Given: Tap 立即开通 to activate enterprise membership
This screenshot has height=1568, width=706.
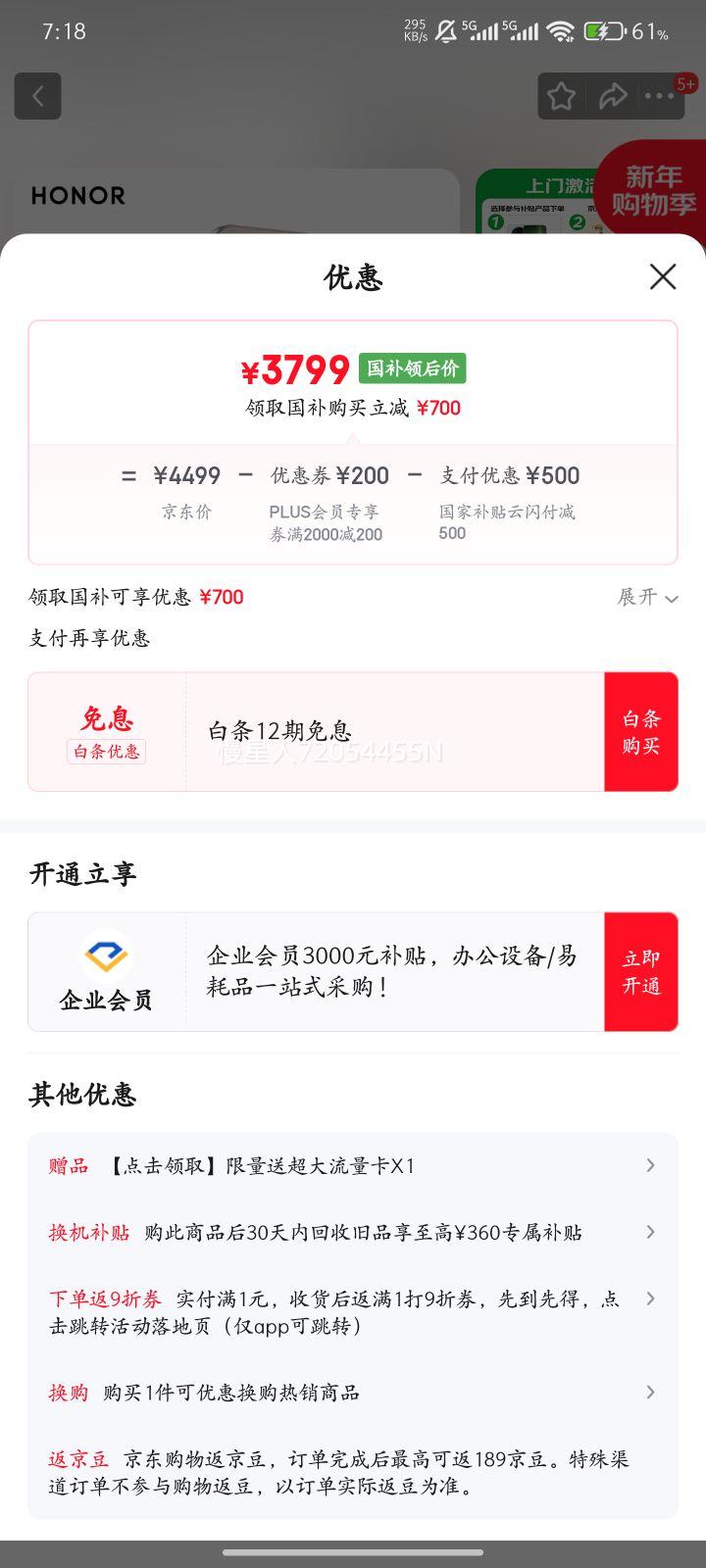Looking at the screenshot, I should pyautogui.click(x=641, y=971).
